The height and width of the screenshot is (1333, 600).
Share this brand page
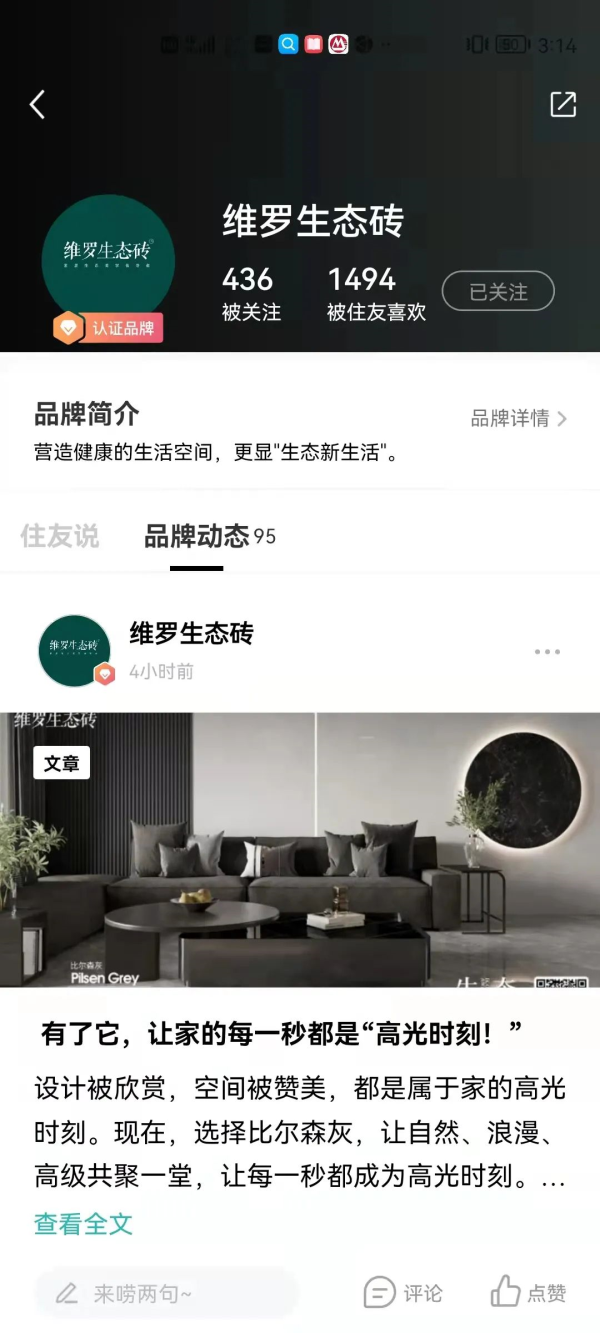563,104
